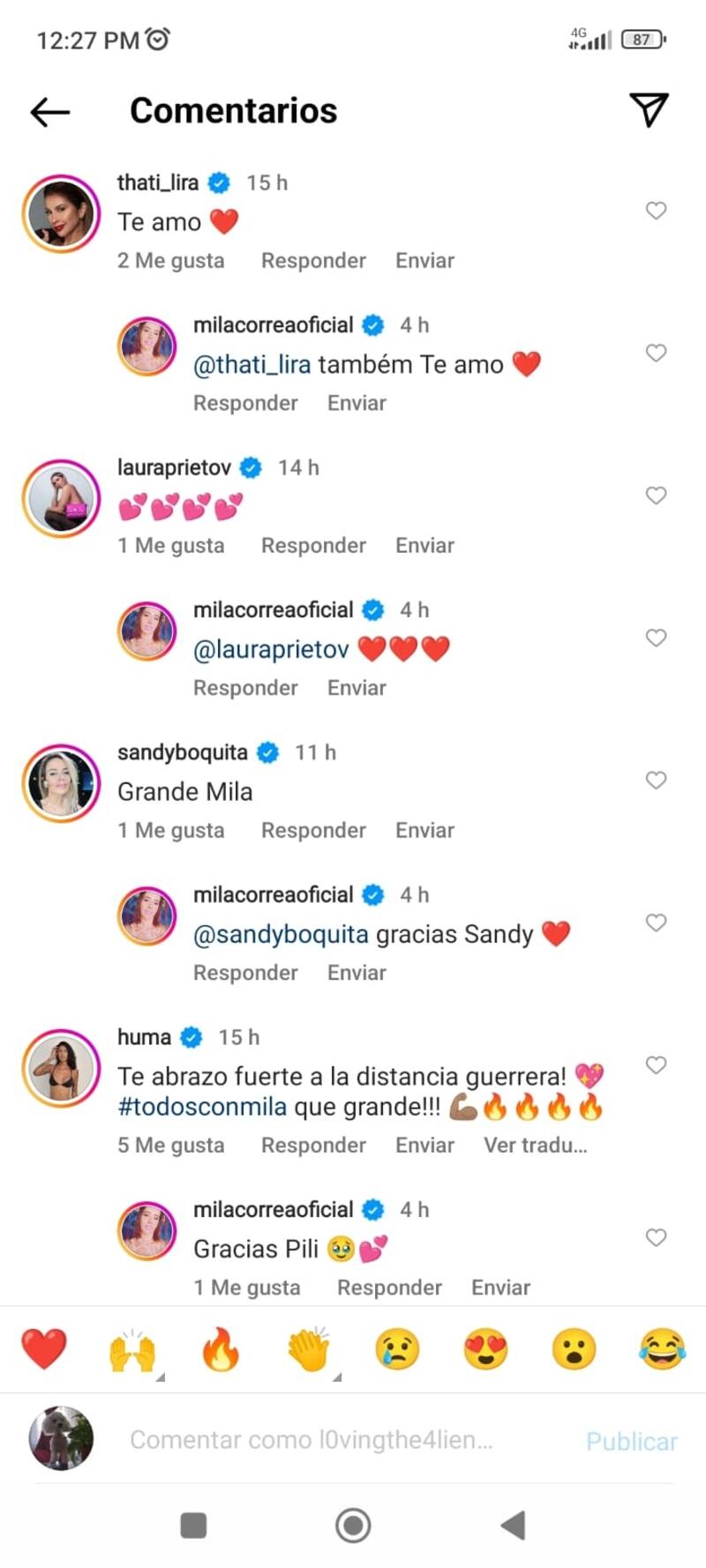The width and height of the screenshot is (706, 1568).
Task: Open the #todosconmila hashtag
Action: [x=202, y=1107]
